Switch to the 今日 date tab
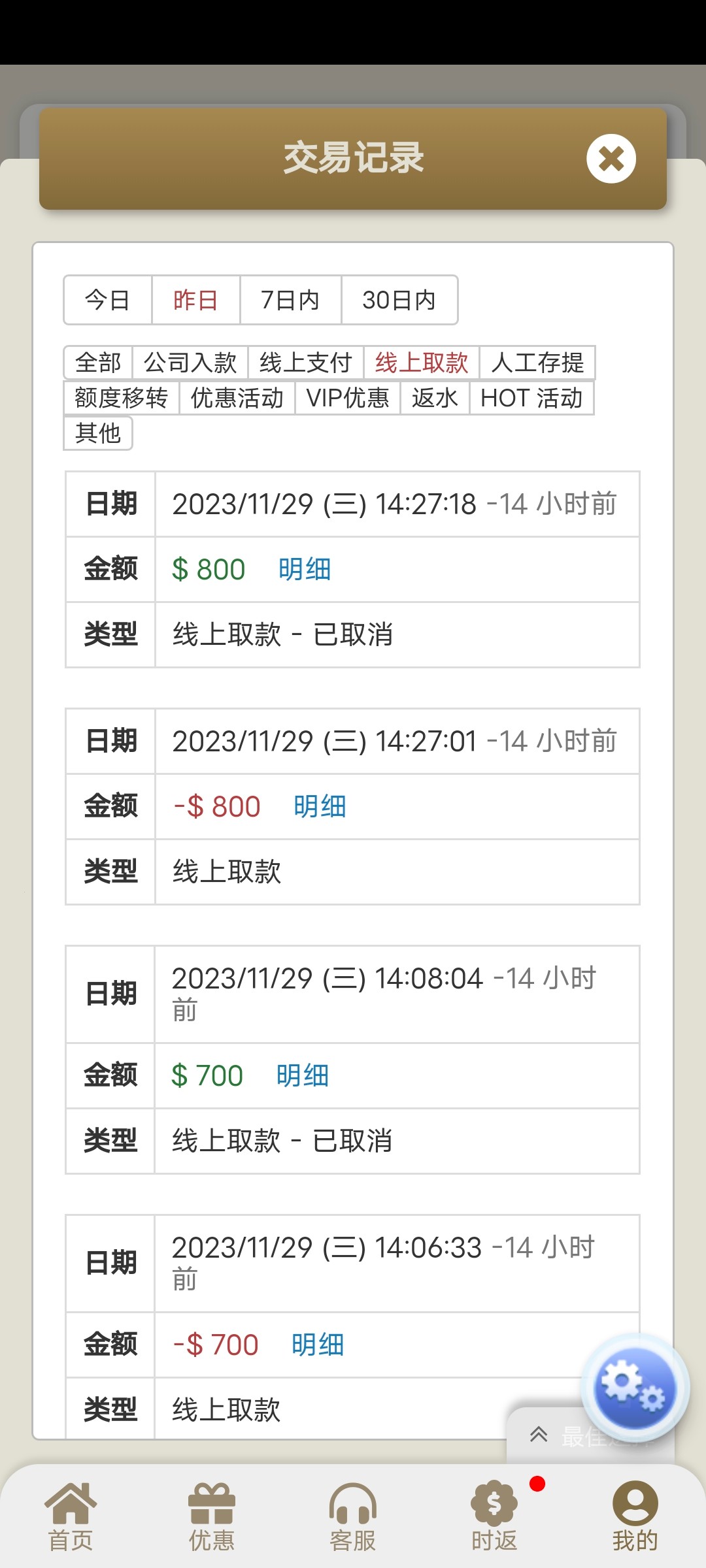 pos(107,301)
